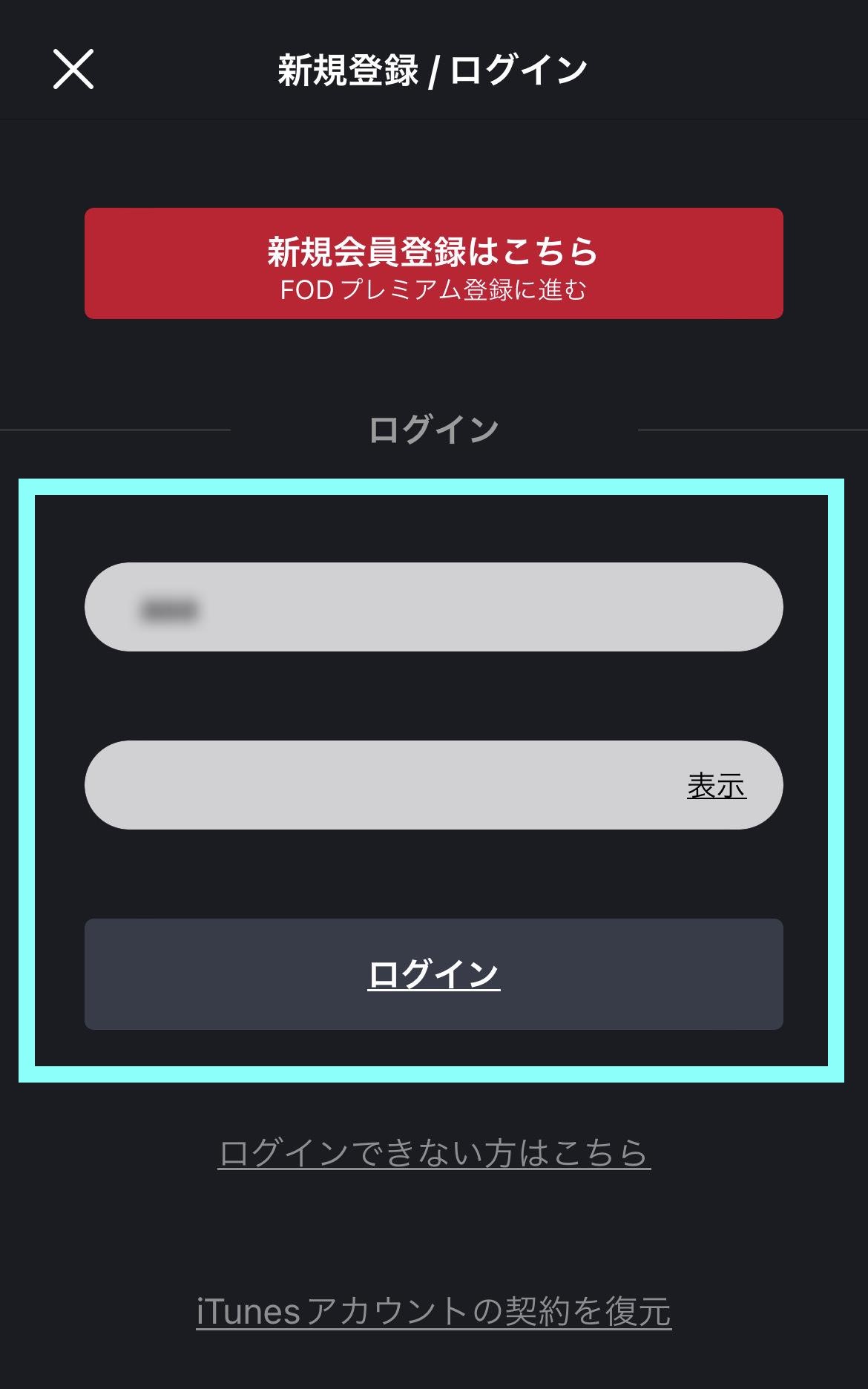This screenshot has width=868, height=1389.
Task: Focus the blurred login ID field
Action: tap(433, 607)
